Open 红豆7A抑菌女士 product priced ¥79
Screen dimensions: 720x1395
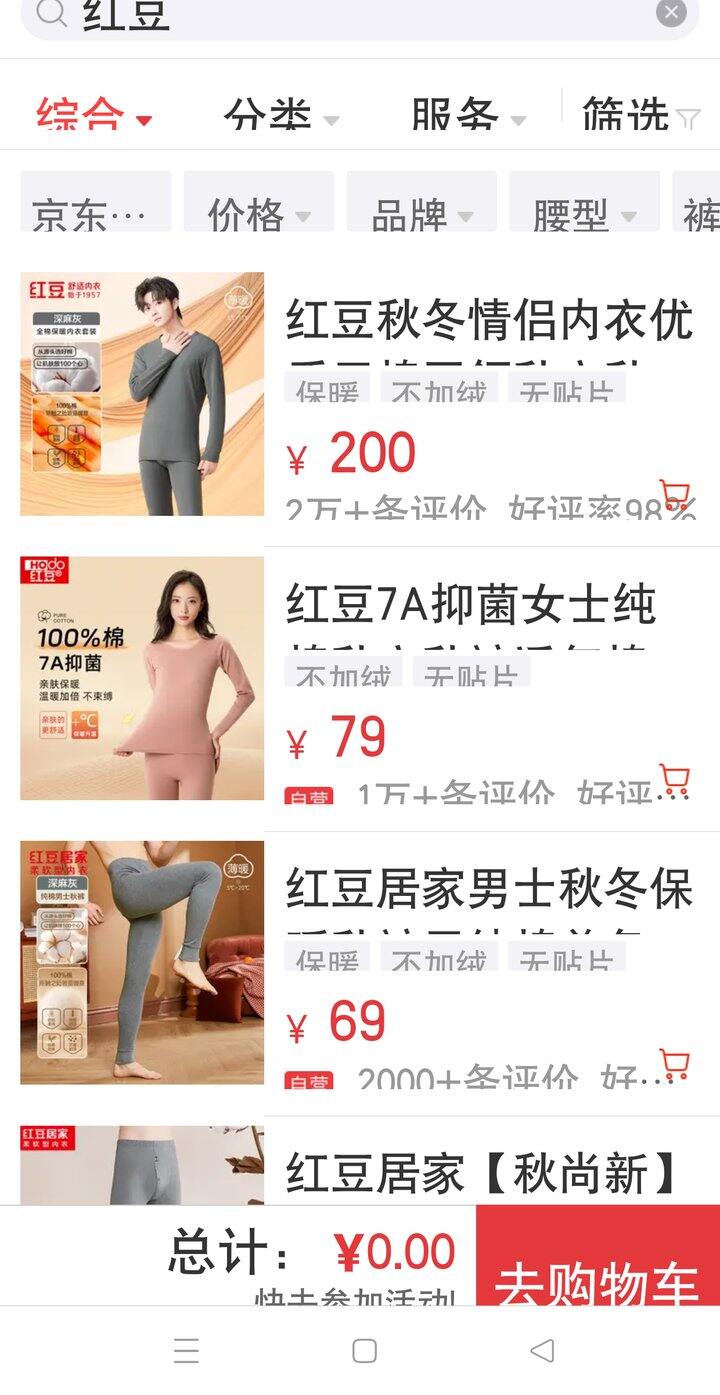click(470, 606)
